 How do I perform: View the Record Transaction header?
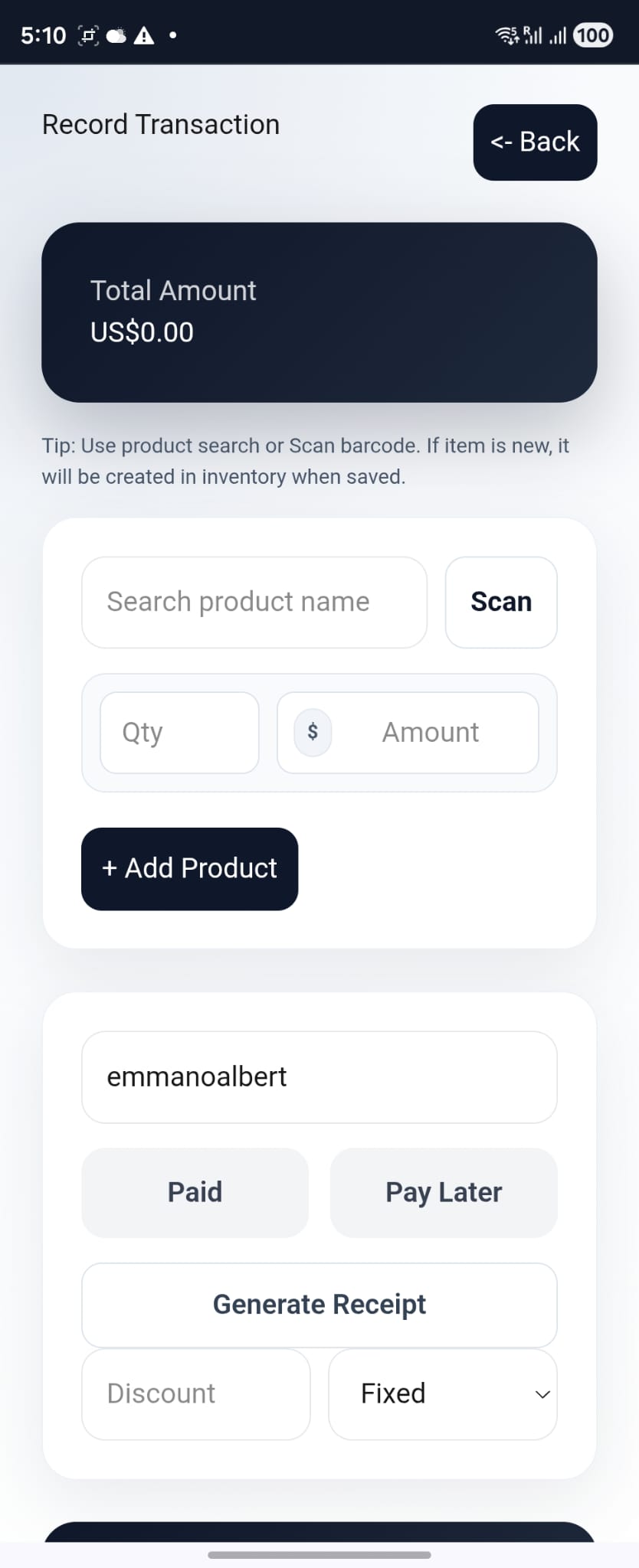(x=161, y=124)
